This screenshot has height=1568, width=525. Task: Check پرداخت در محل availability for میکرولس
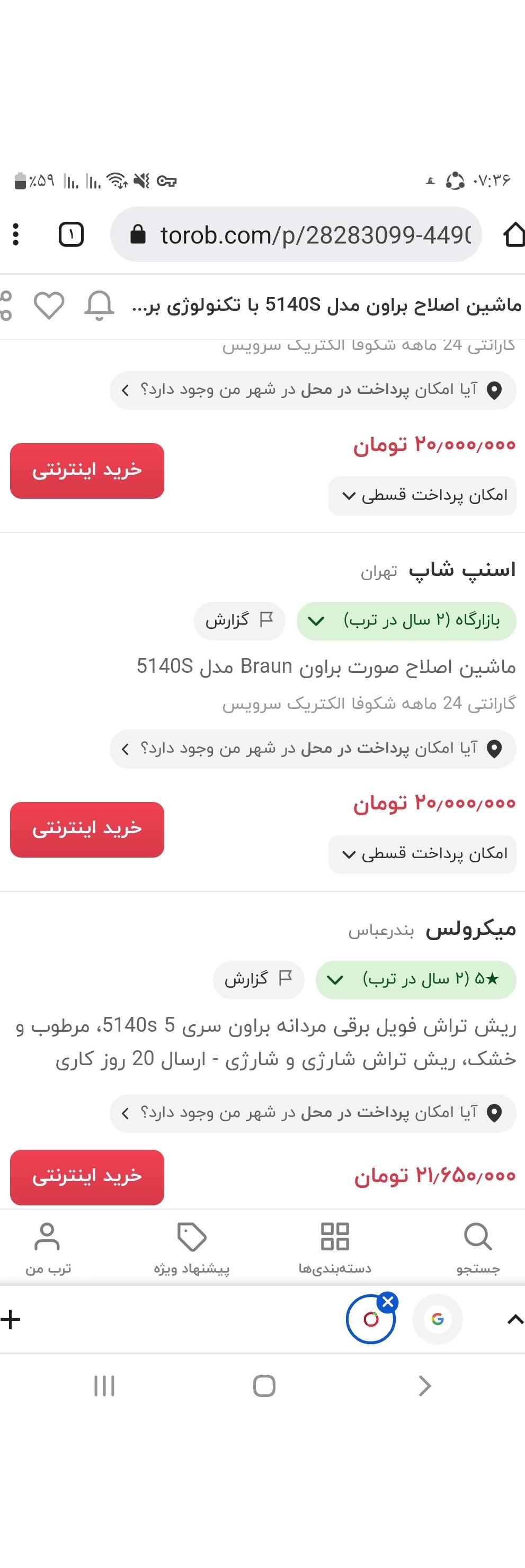coord(313,1113)
